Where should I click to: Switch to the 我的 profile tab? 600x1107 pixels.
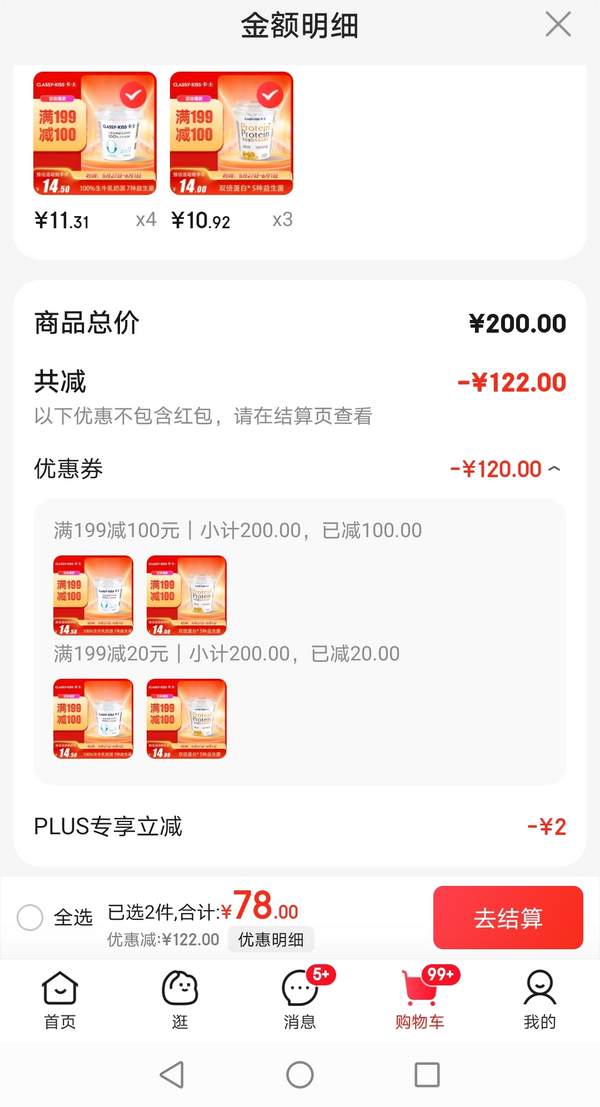(539, 1000)
